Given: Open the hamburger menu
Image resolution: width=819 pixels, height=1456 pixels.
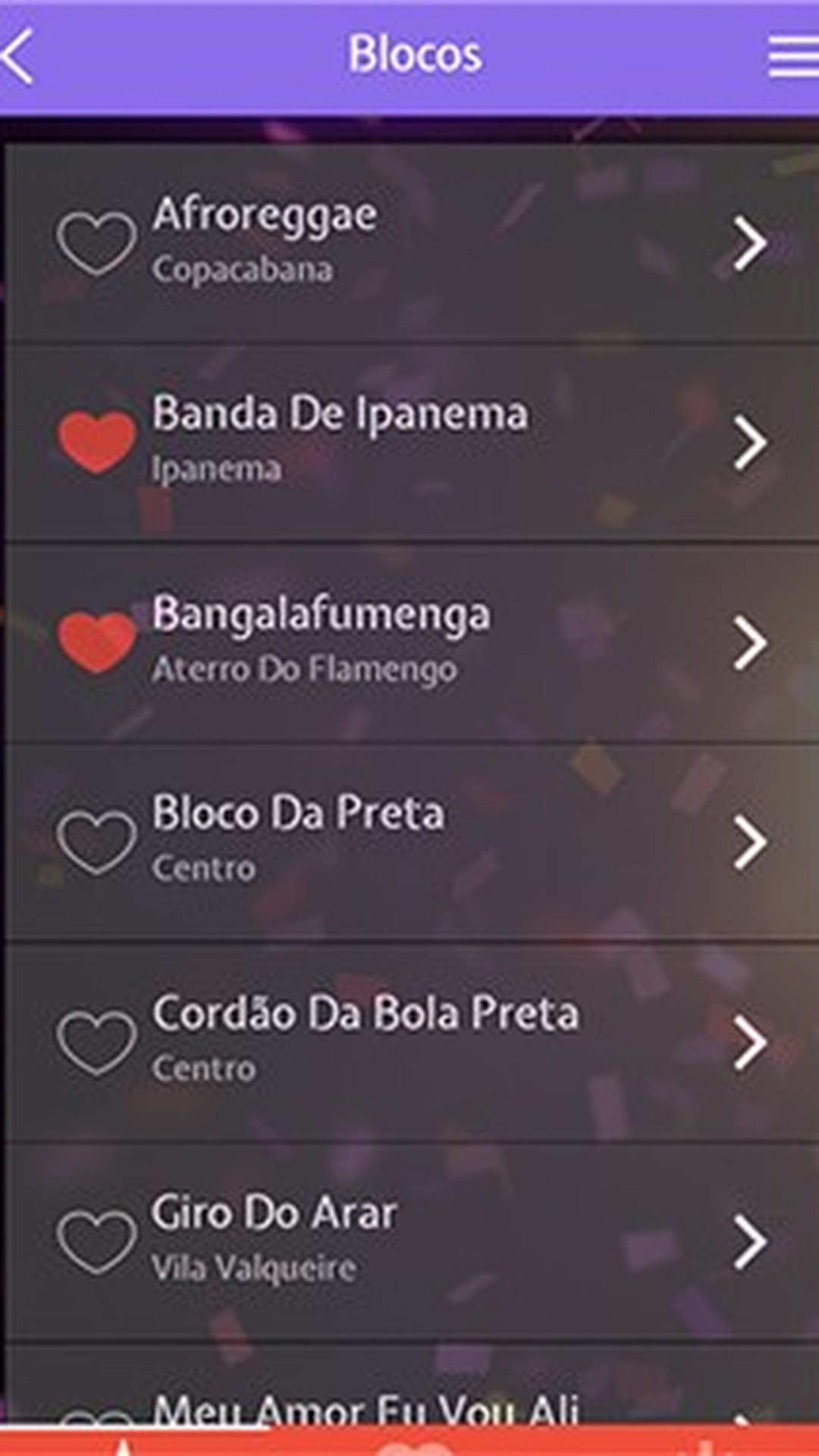Looking at the screenshot, I should (x=792, y=56).
